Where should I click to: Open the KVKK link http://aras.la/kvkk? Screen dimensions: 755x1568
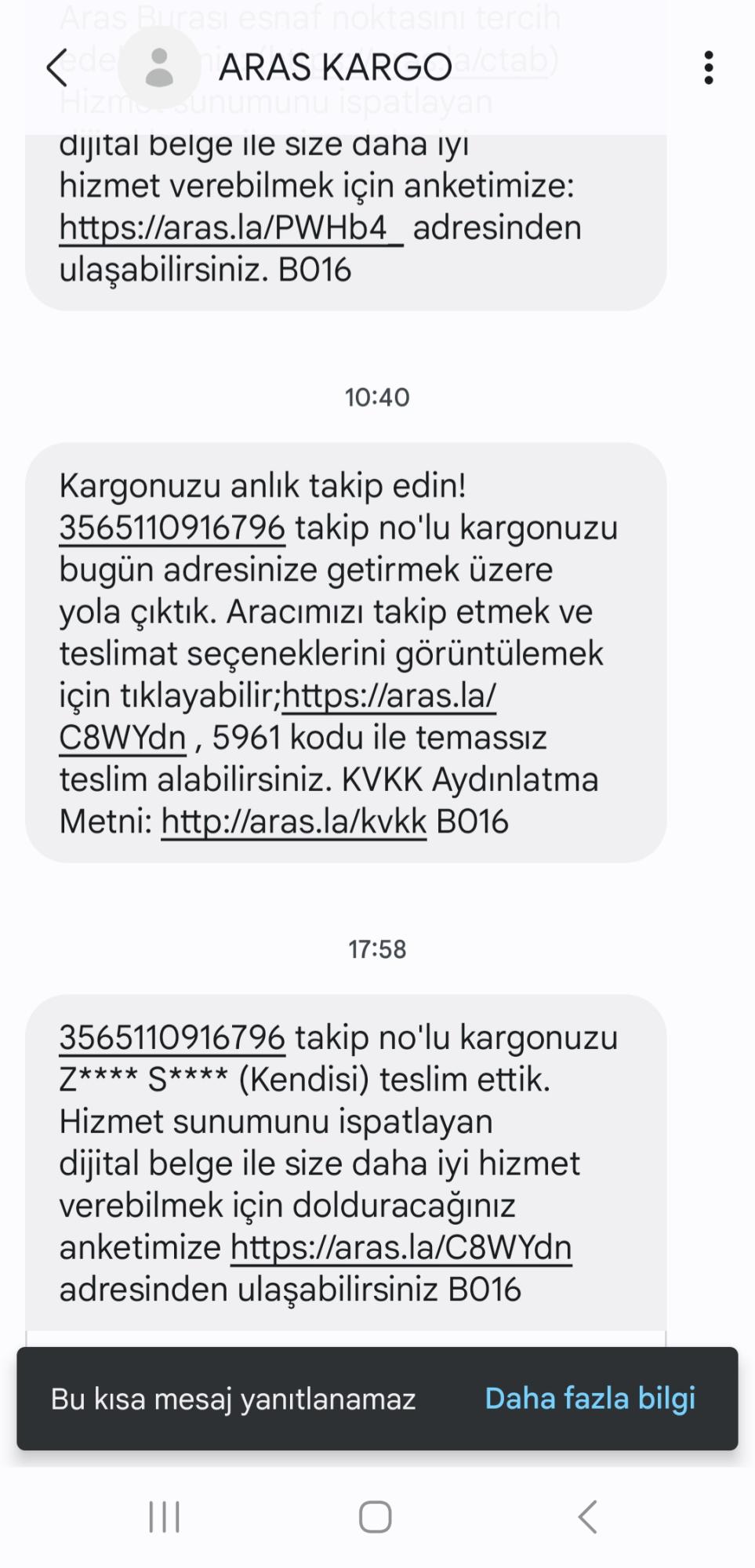coord(292,822)
